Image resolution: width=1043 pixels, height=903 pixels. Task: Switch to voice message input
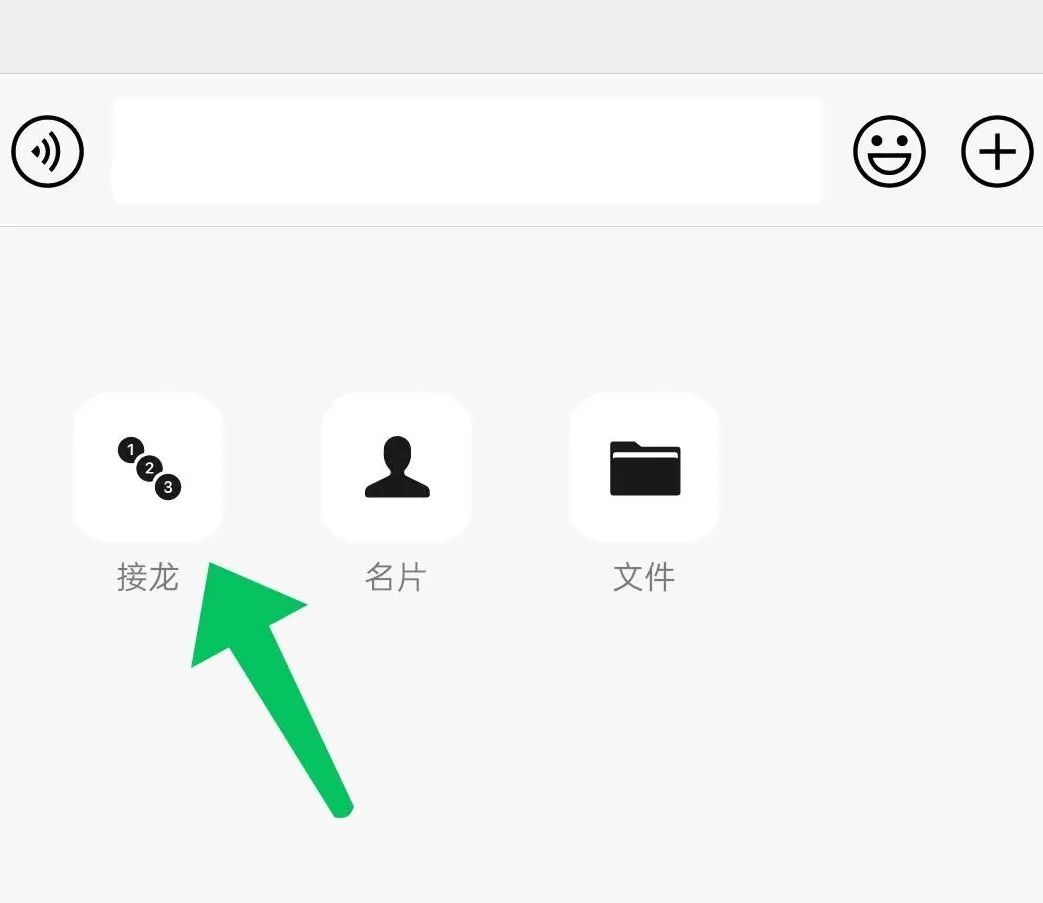47,151
